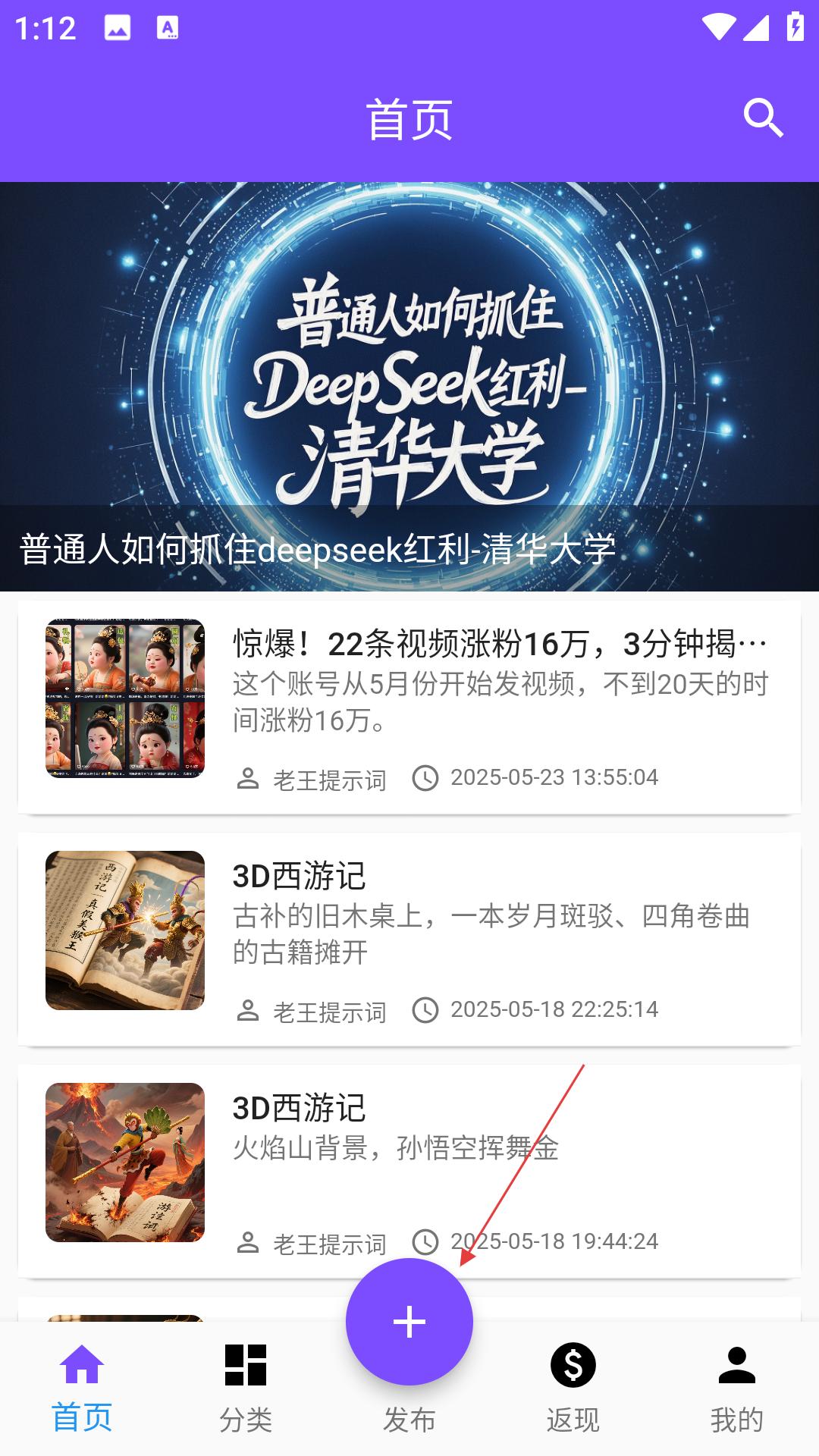Open the search icon in the top bar
This screenshot has width=819, height=1456.
click(763, 118)
